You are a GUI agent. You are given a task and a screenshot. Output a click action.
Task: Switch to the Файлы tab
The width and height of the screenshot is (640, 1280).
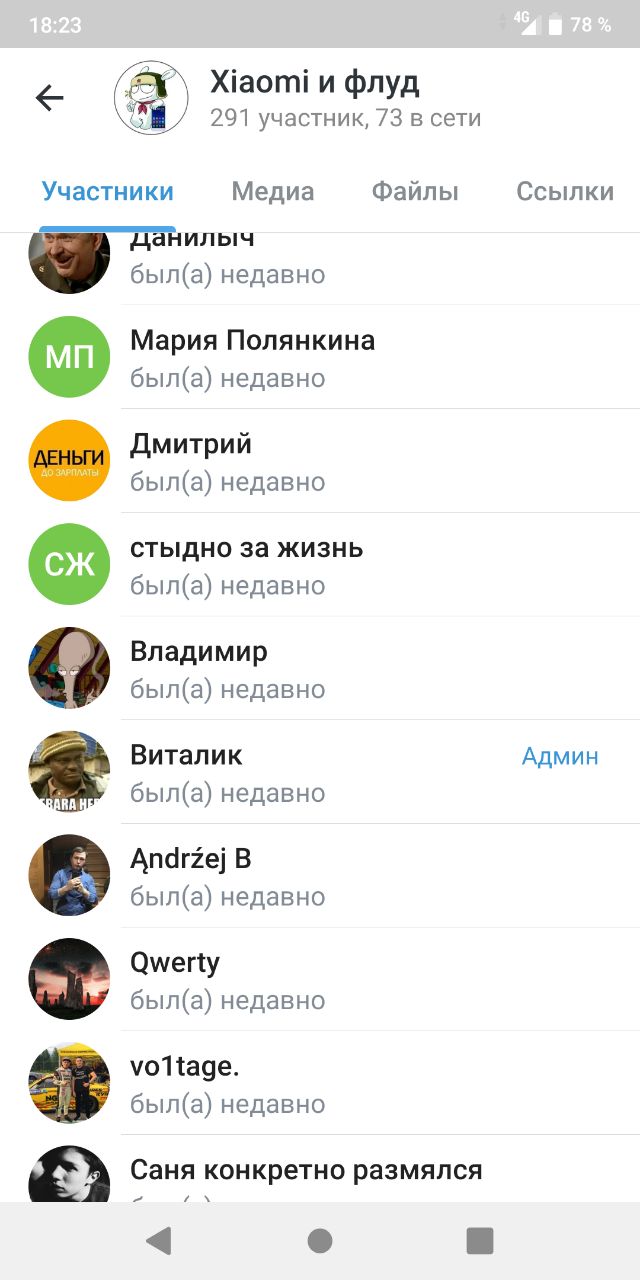click(x=415, y=192)
